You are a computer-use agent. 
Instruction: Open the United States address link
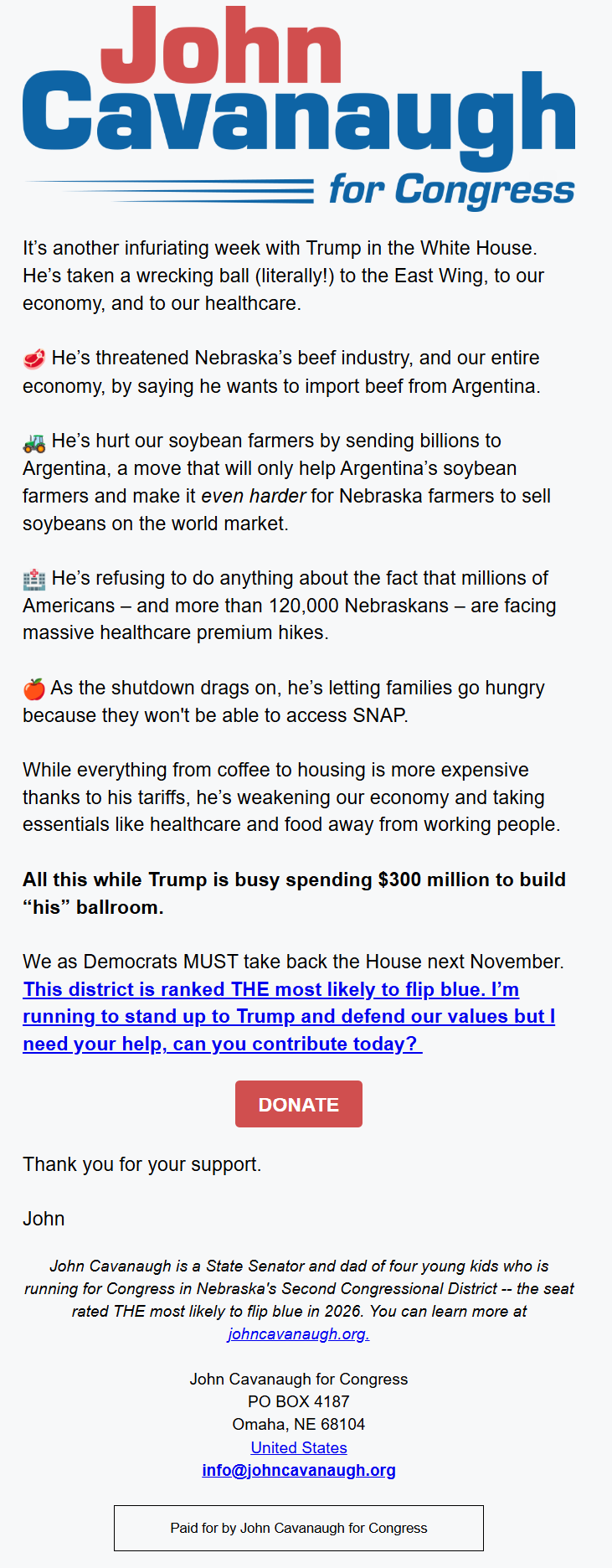[298, 1447]
